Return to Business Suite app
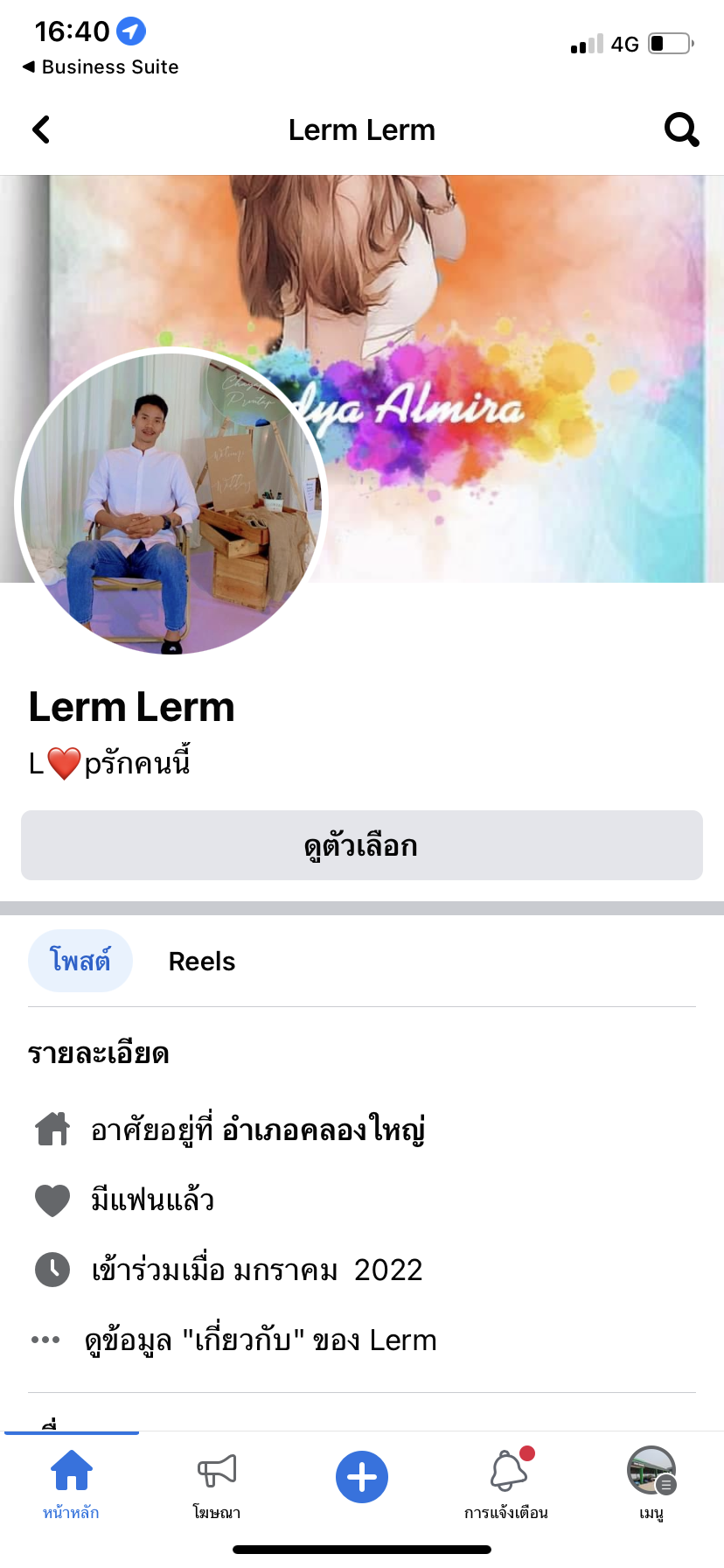 (101, 67)
